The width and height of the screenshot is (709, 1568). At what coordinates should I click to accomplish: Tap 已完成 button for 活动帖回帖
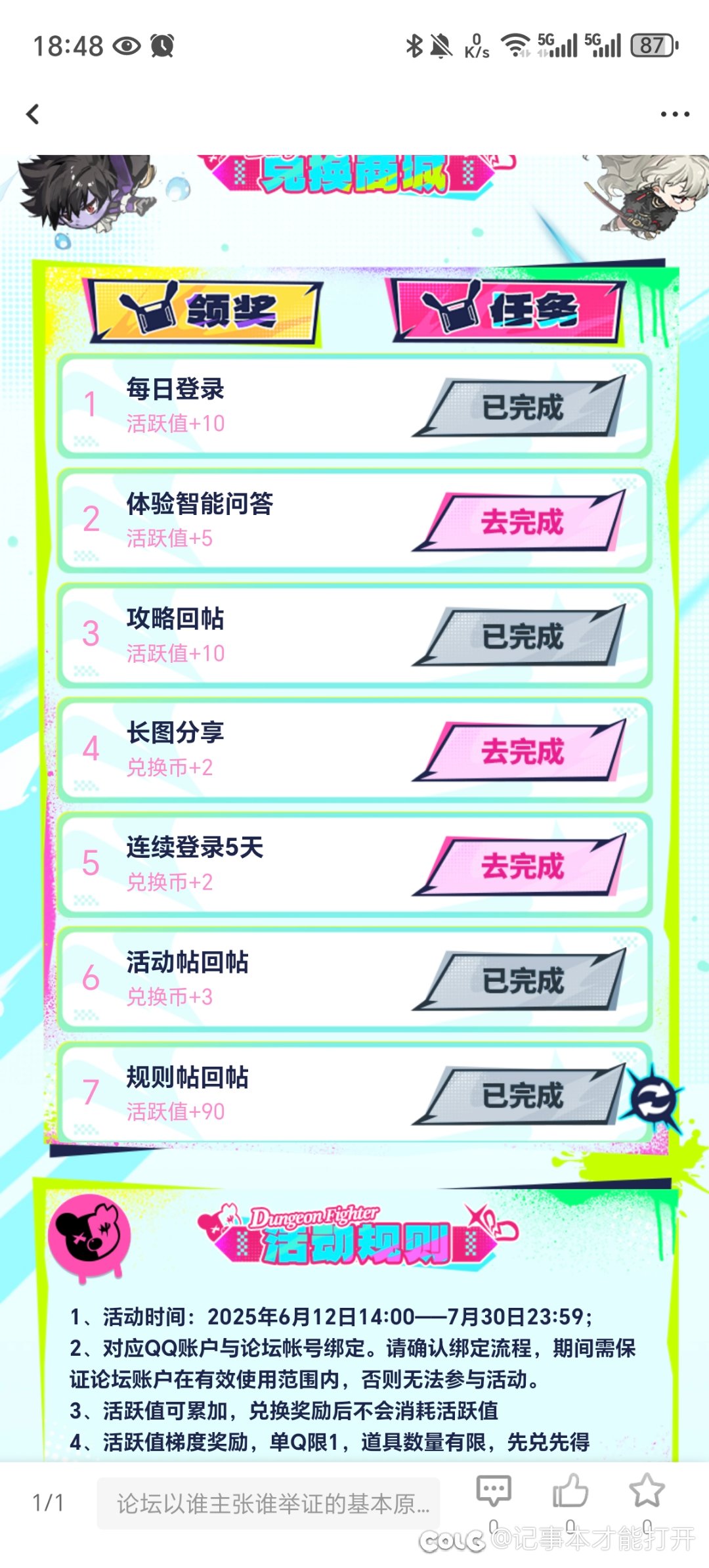pos(520,981)
